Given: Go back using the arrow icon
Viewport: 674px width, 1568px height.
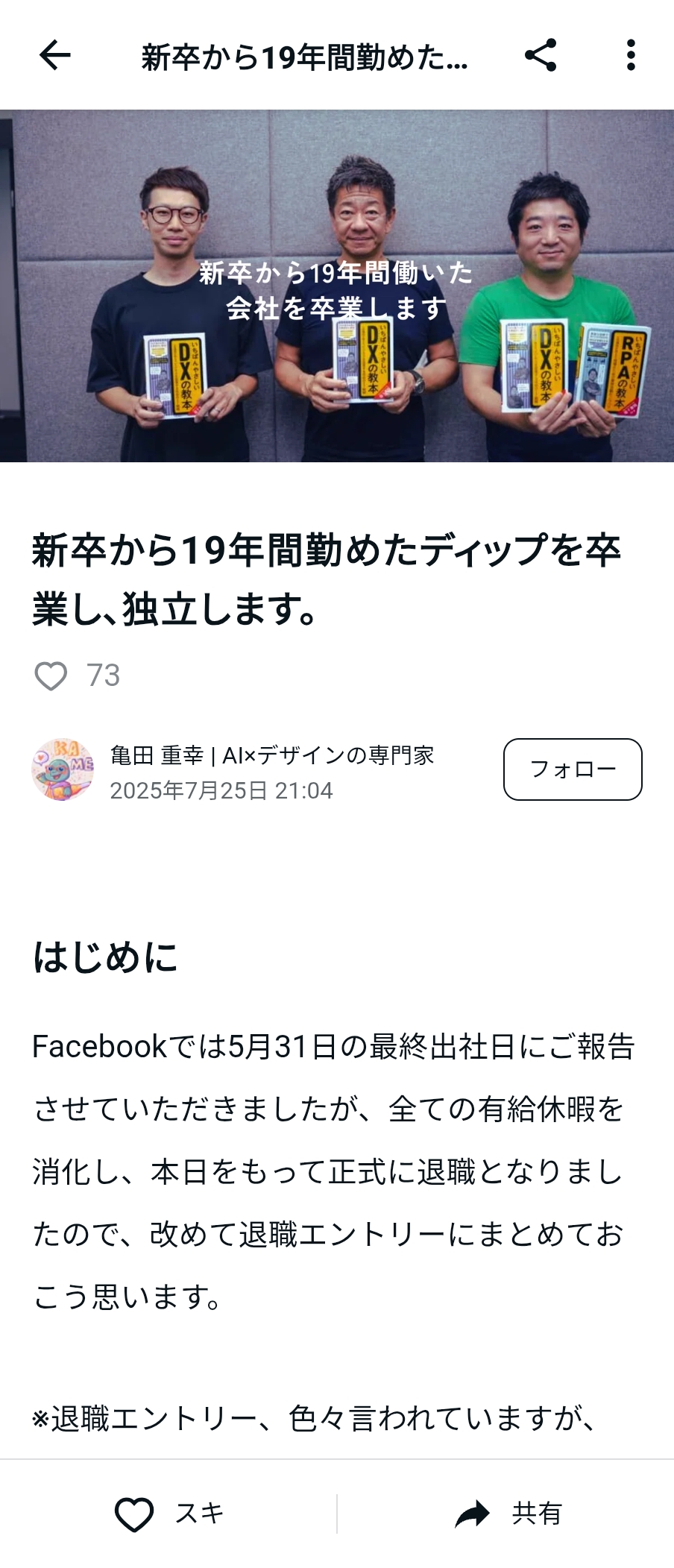Looking at the screenshot, I should [54, 55].
